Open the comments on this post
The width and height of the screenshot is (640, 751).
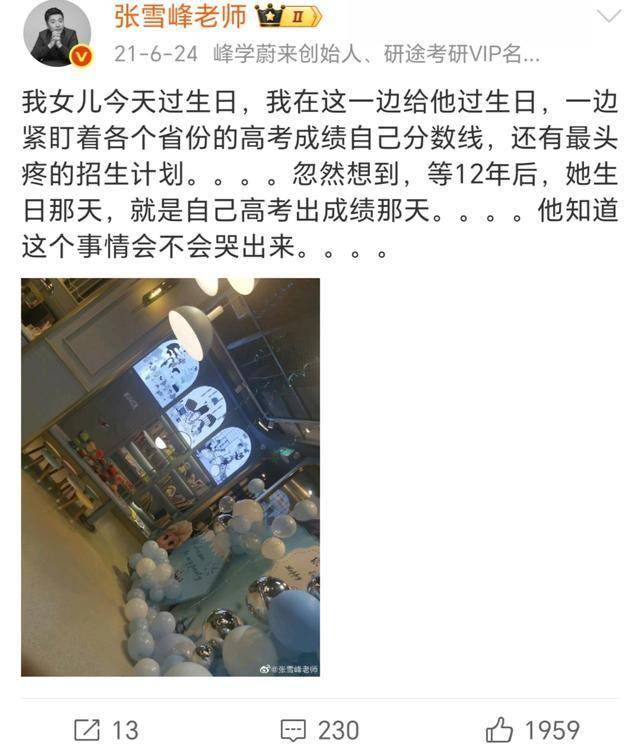tap(319, 729)
